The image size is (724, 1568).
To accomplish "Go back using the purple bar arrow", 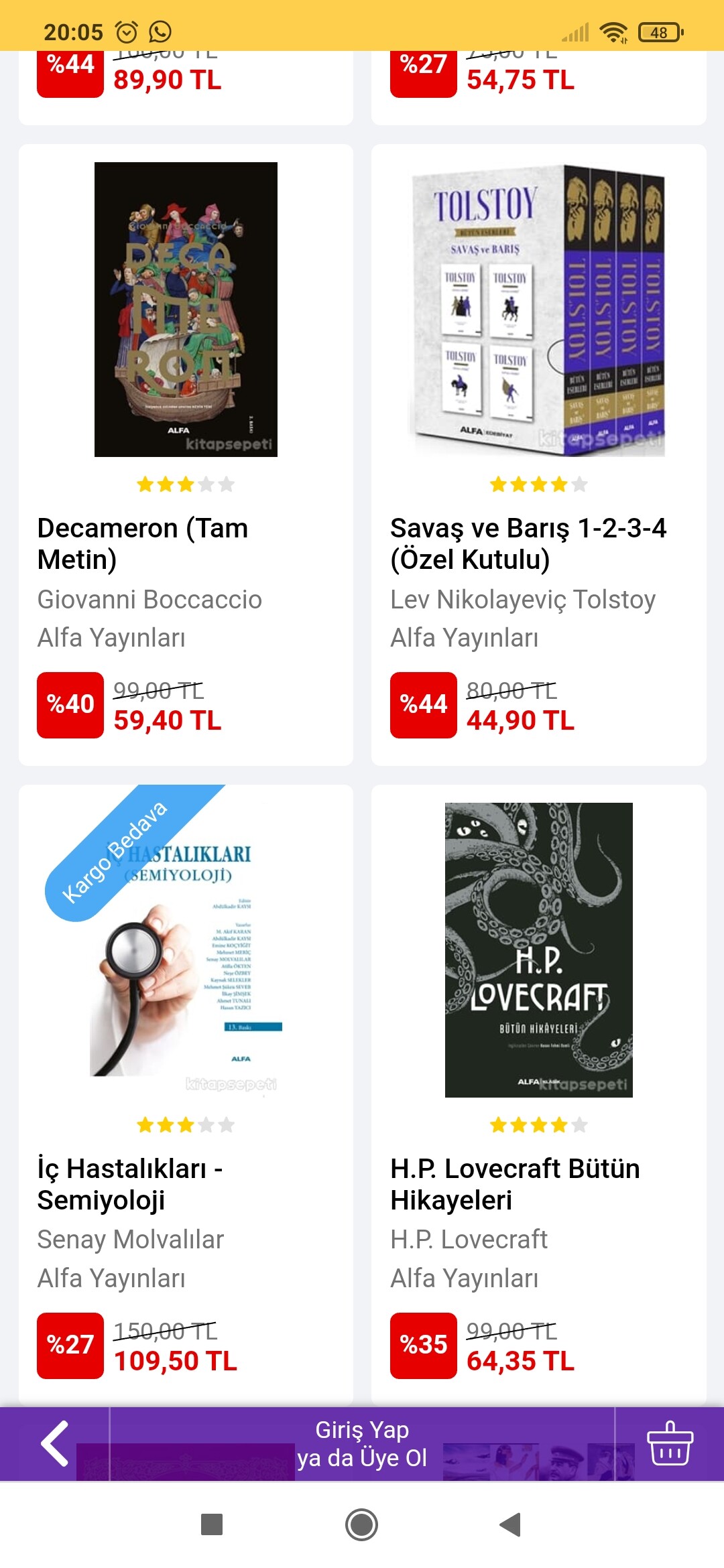I will point(55,1443).
